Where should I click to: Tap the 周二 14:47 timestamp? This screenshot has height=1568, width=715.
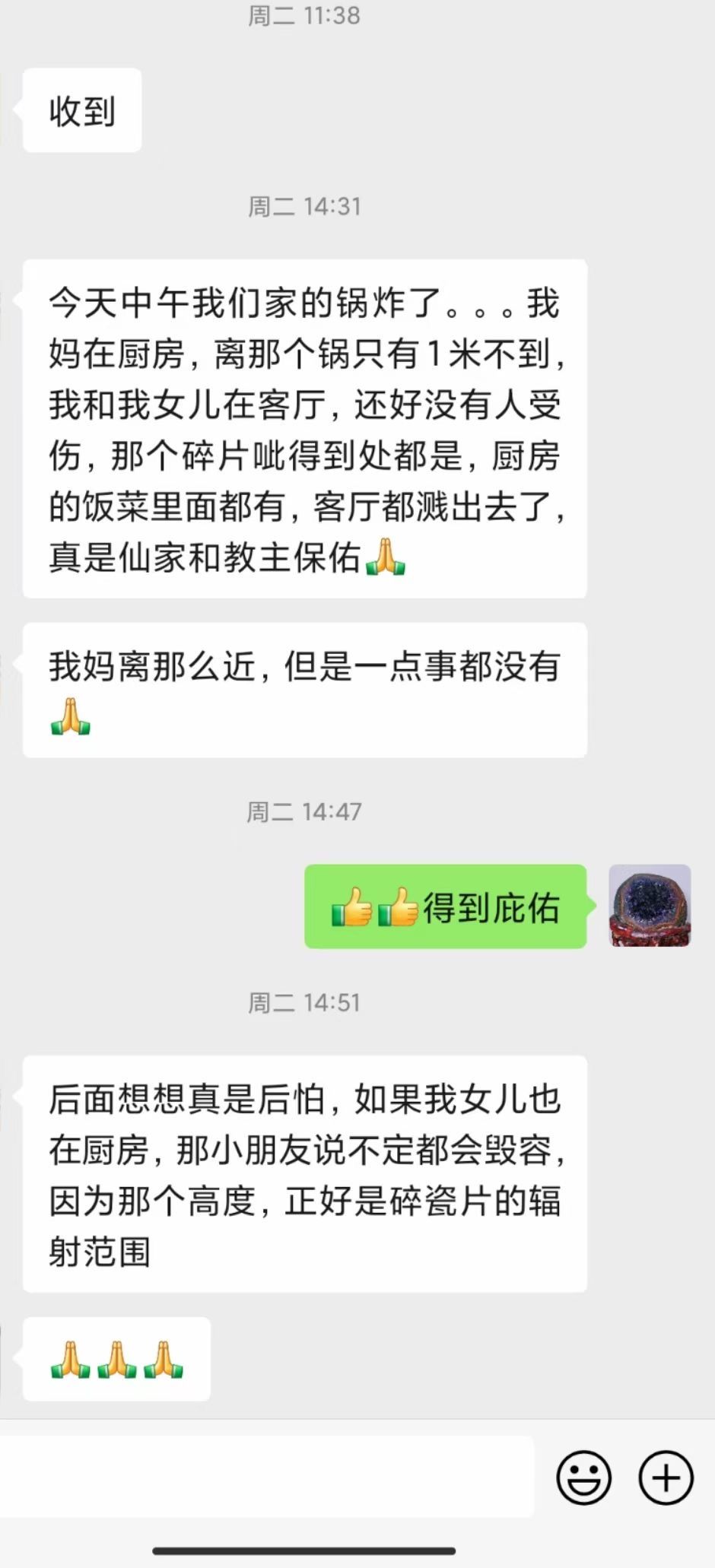(304, 812)
